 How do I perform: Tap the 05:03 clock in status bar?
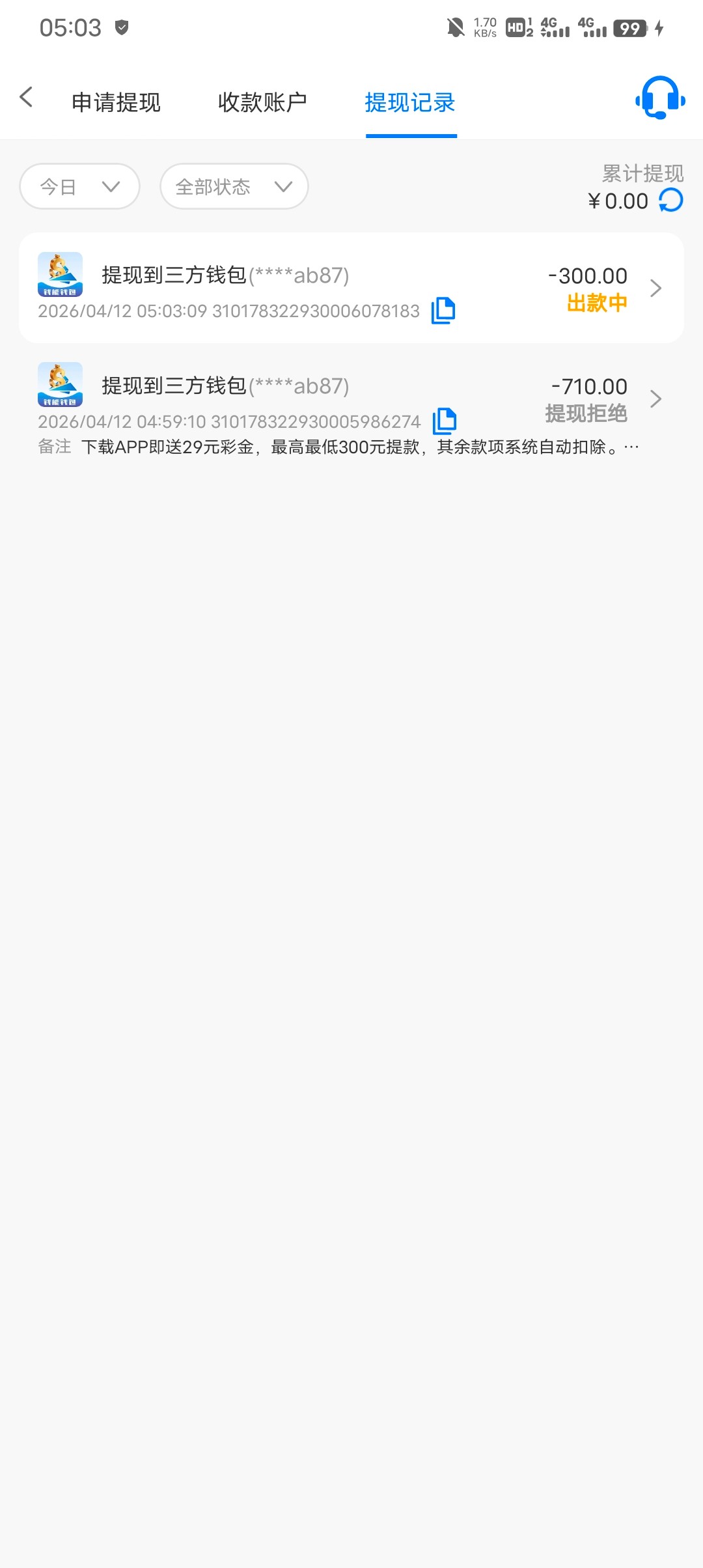pos(72,27)
